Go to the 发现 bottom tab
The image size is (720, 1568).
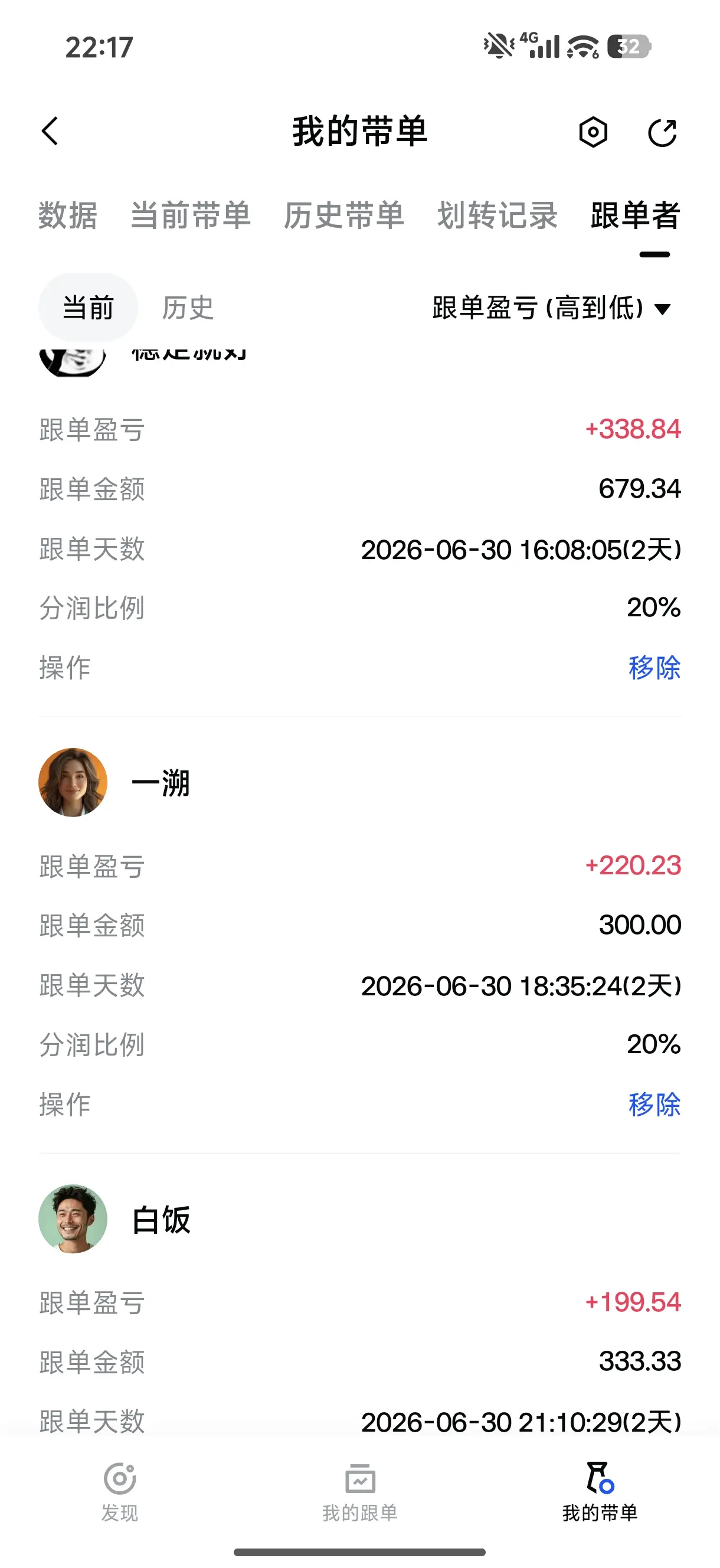coord(120,1491)
